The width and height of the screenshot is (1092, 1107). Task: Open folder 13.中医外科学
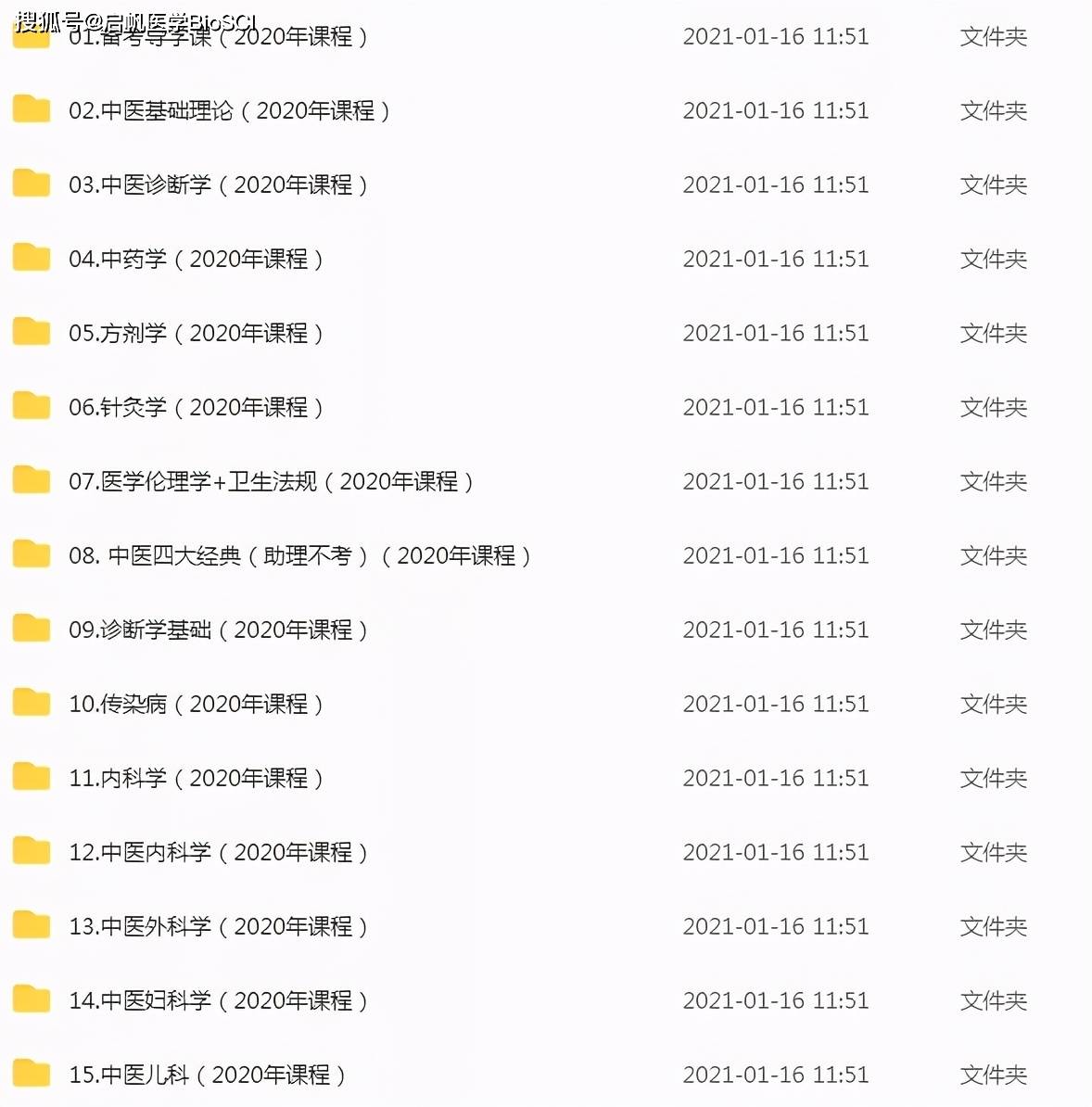(217, 927)
